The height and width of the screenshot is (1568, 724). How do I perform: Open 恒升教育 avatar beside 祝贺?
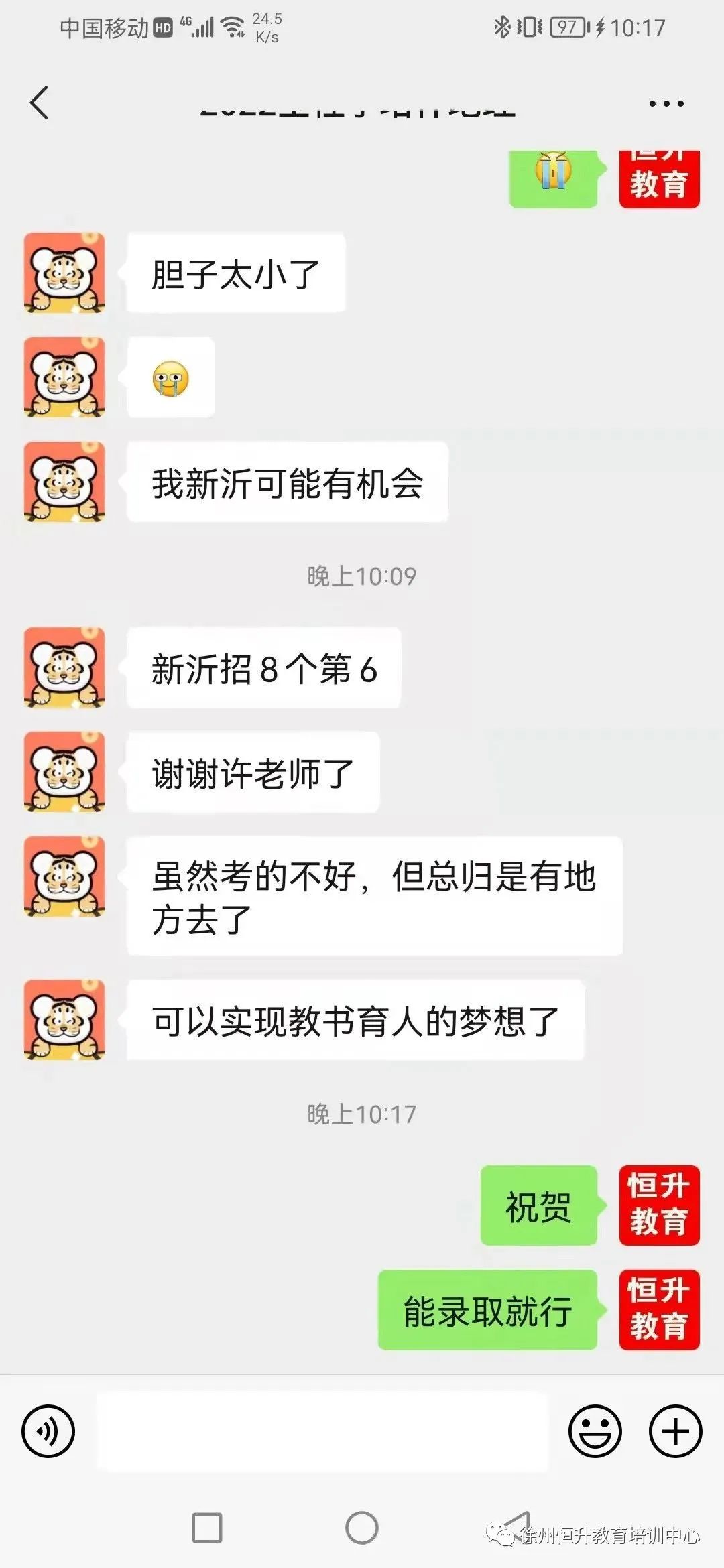click(x=660, y=1205)
